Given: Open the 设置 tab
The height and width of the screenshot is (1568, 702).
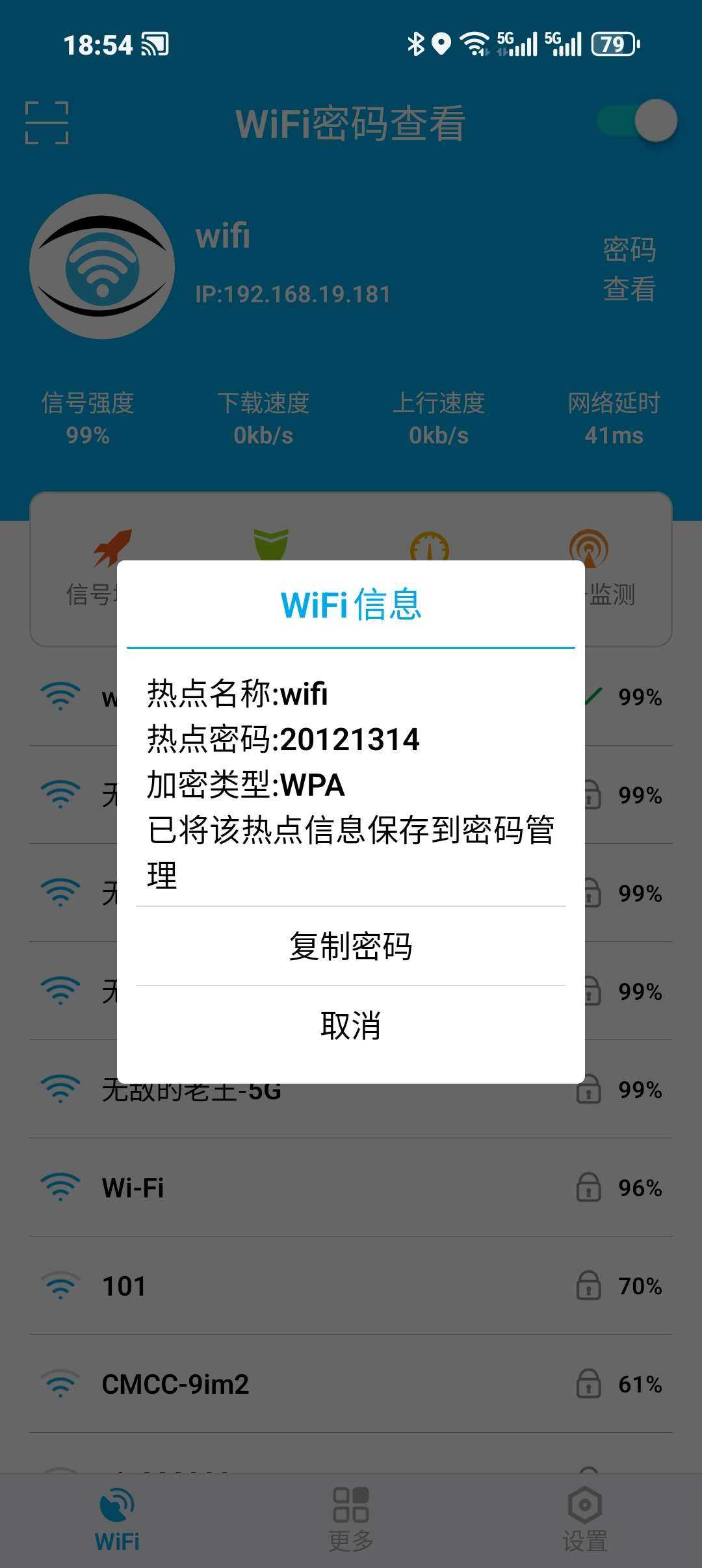Looking at the screenshot, I should (x=584, y=1520).
